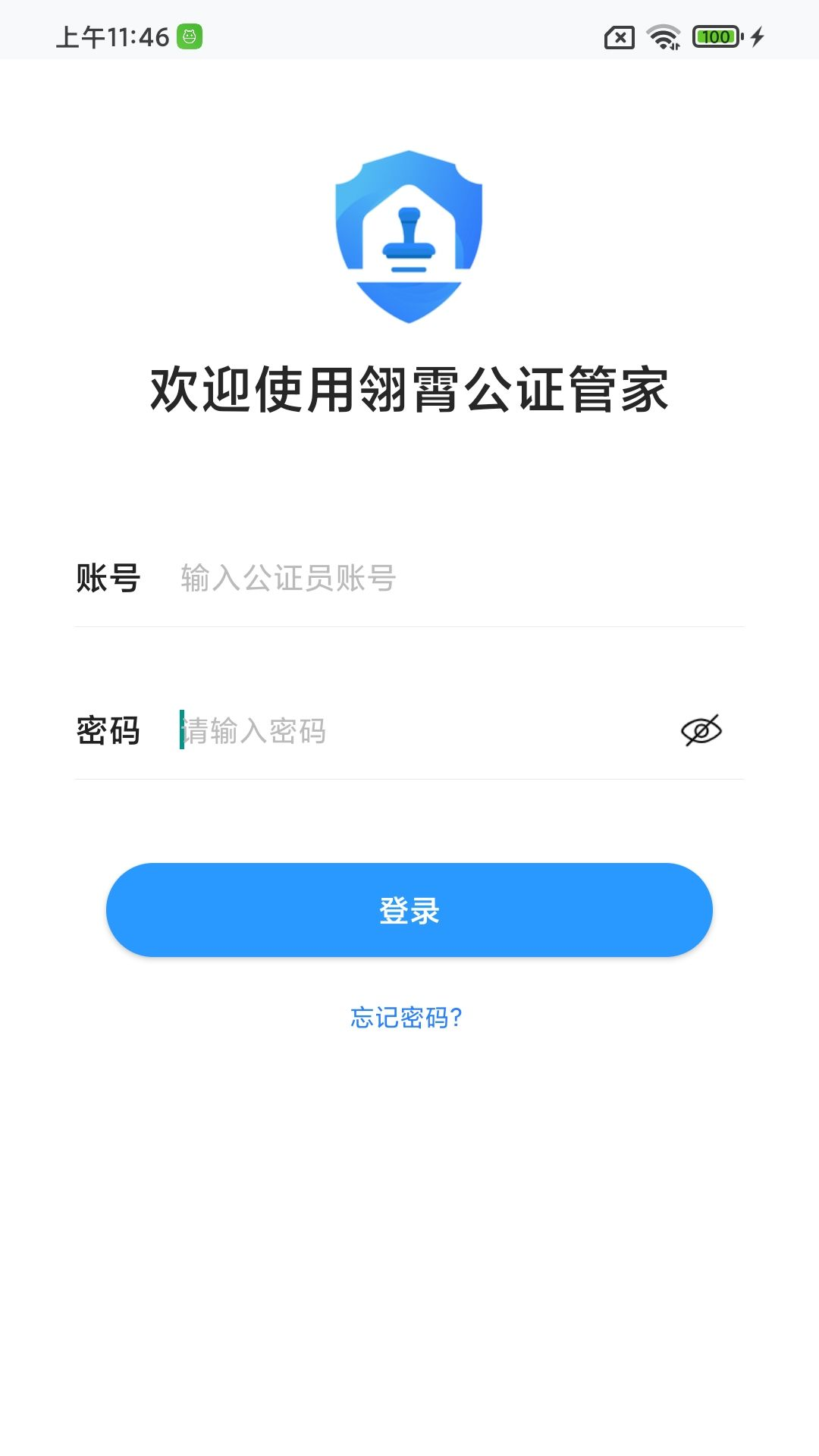The height and width of the screenshot is (1456, 819).
Task: Tap the battery indicator showing 100
Action: point(713,36)
